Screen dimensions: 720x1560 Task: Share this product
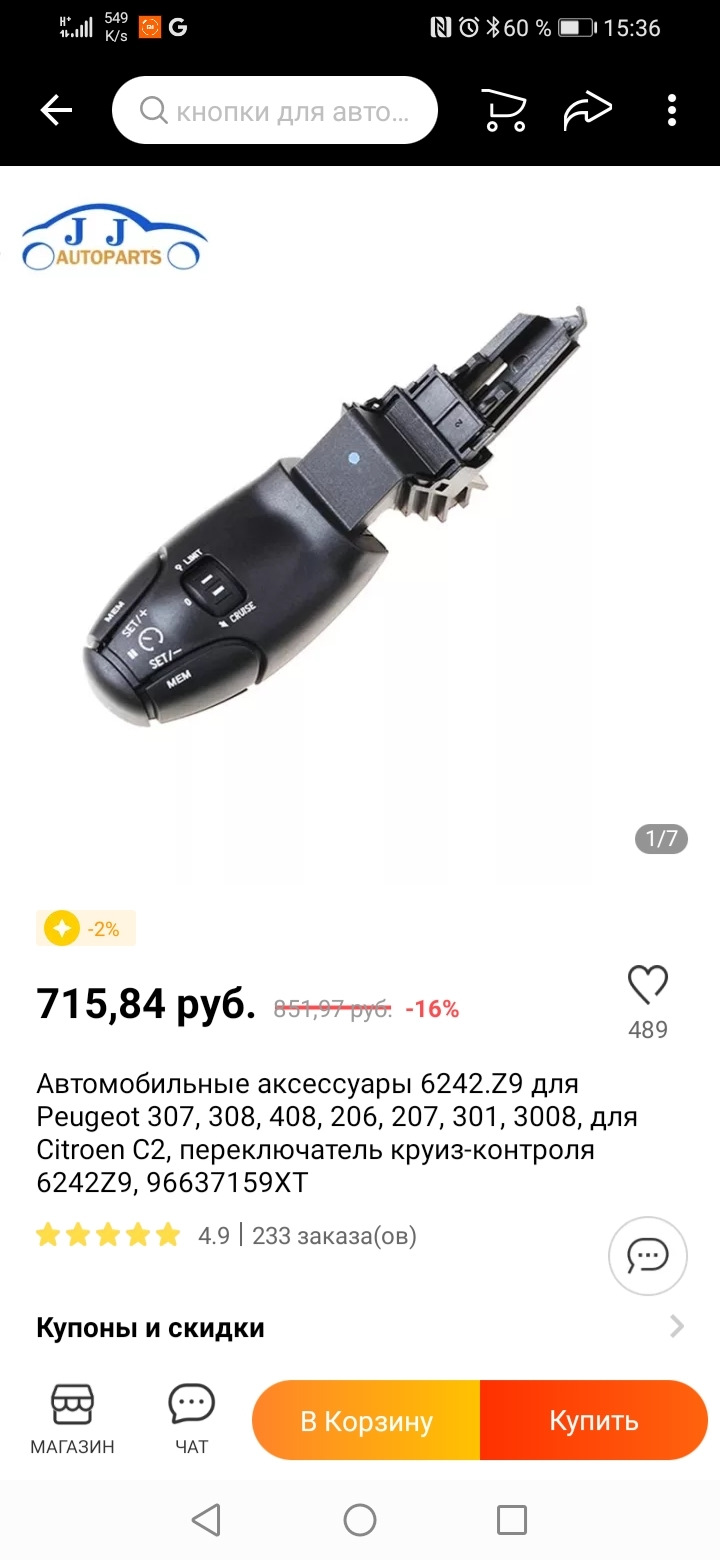point(588,111)
